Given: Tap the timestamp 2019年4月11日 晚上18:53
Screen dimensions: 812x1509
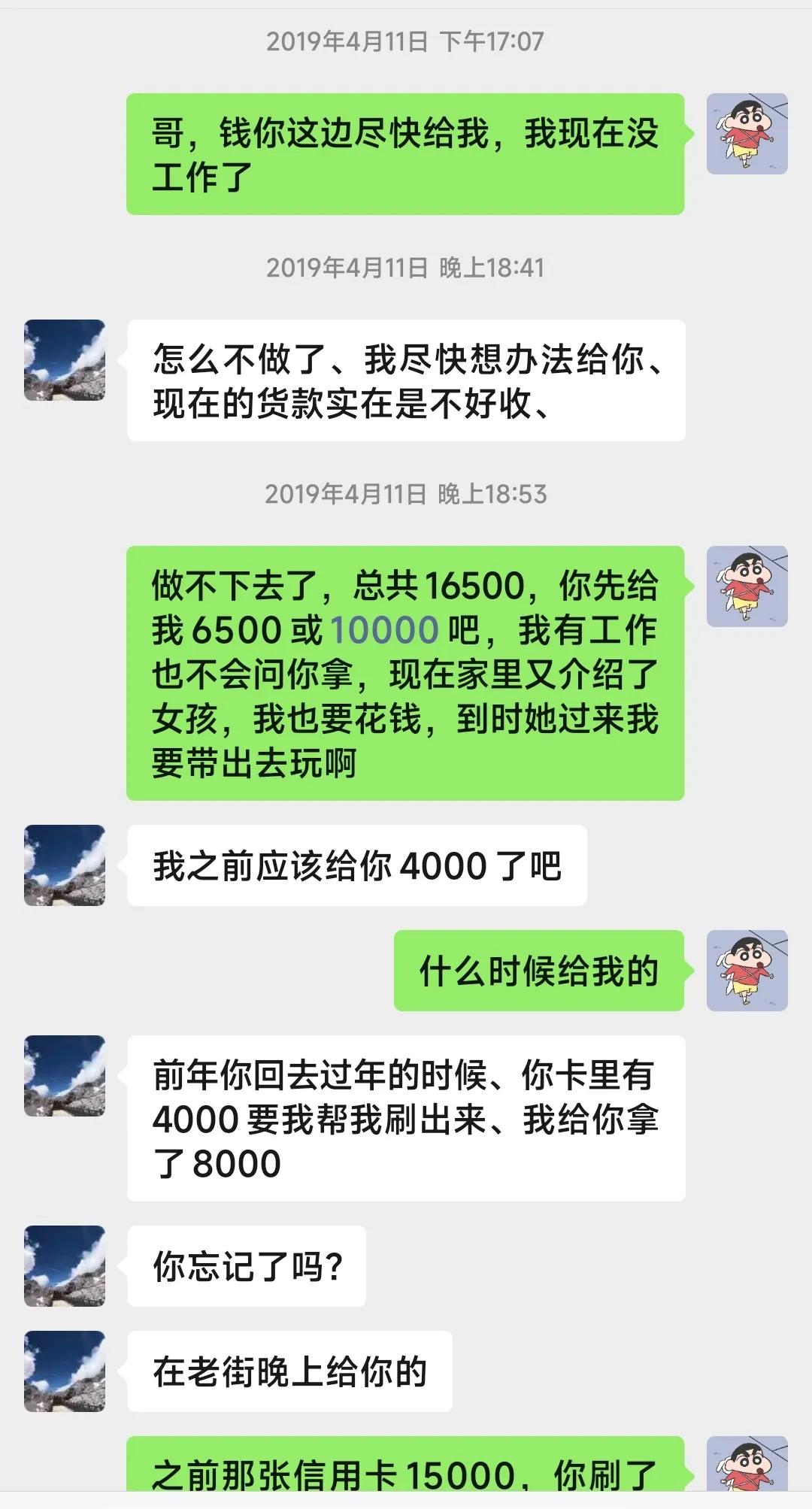Looking at the screenshot, I should [406, 495].
